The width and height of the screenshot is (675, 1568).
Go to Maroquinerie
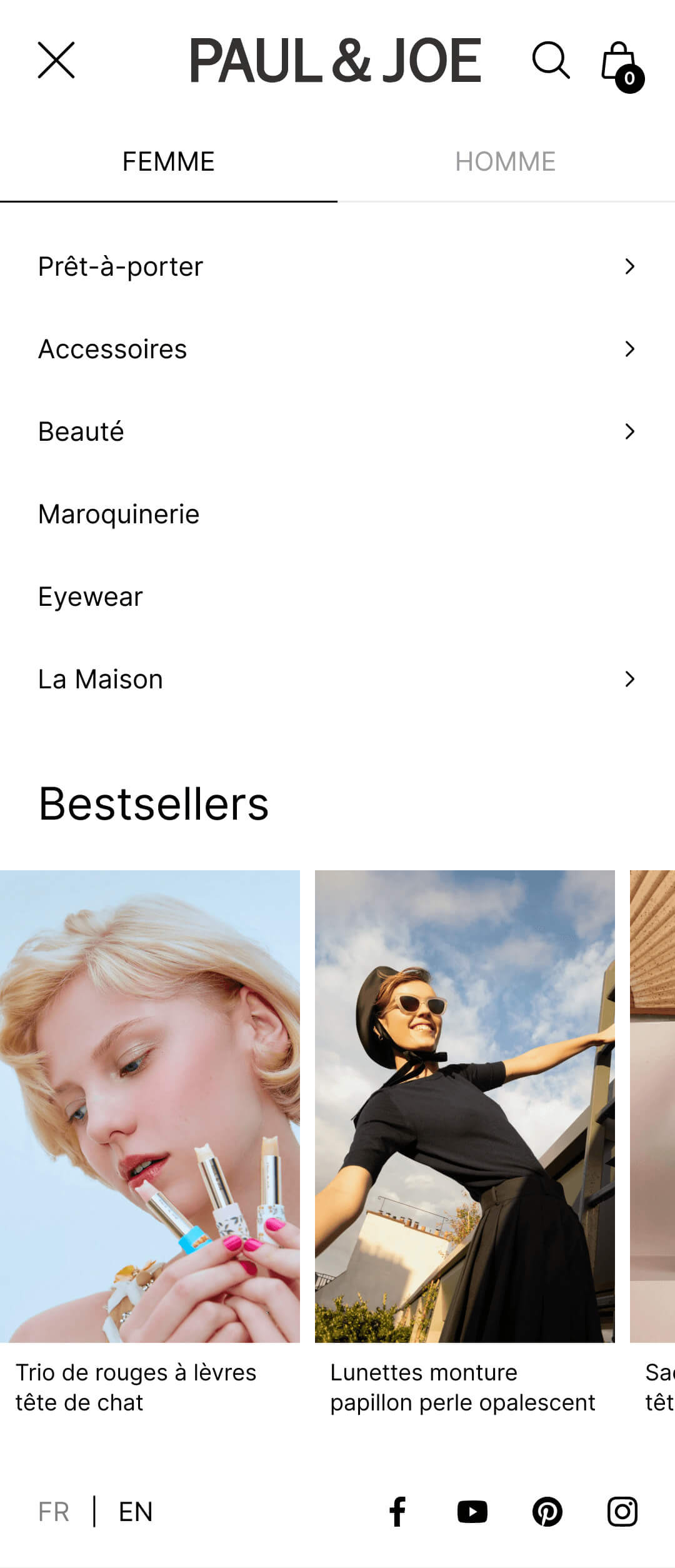coord(119,514)
